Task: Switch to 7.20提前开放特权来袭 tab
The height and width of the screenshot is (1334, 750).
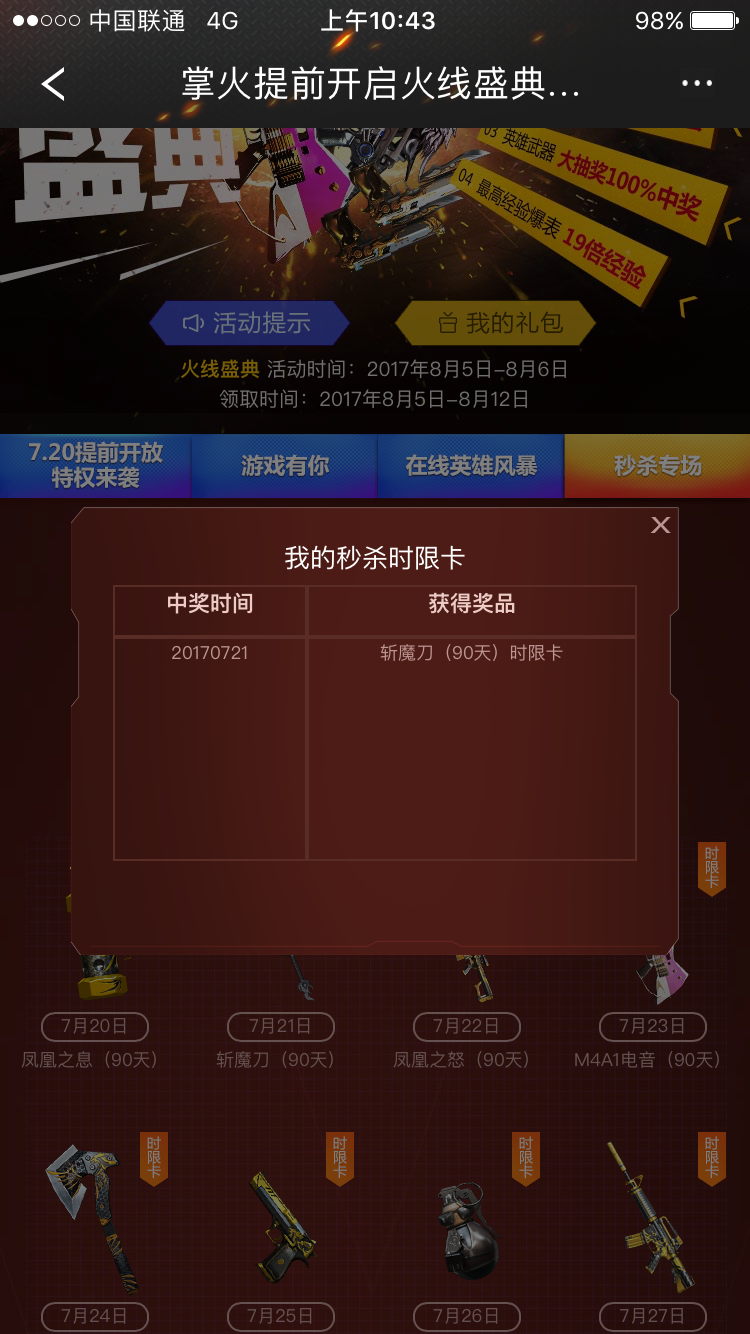Action: pyautogui.click(x=95, y=466)
